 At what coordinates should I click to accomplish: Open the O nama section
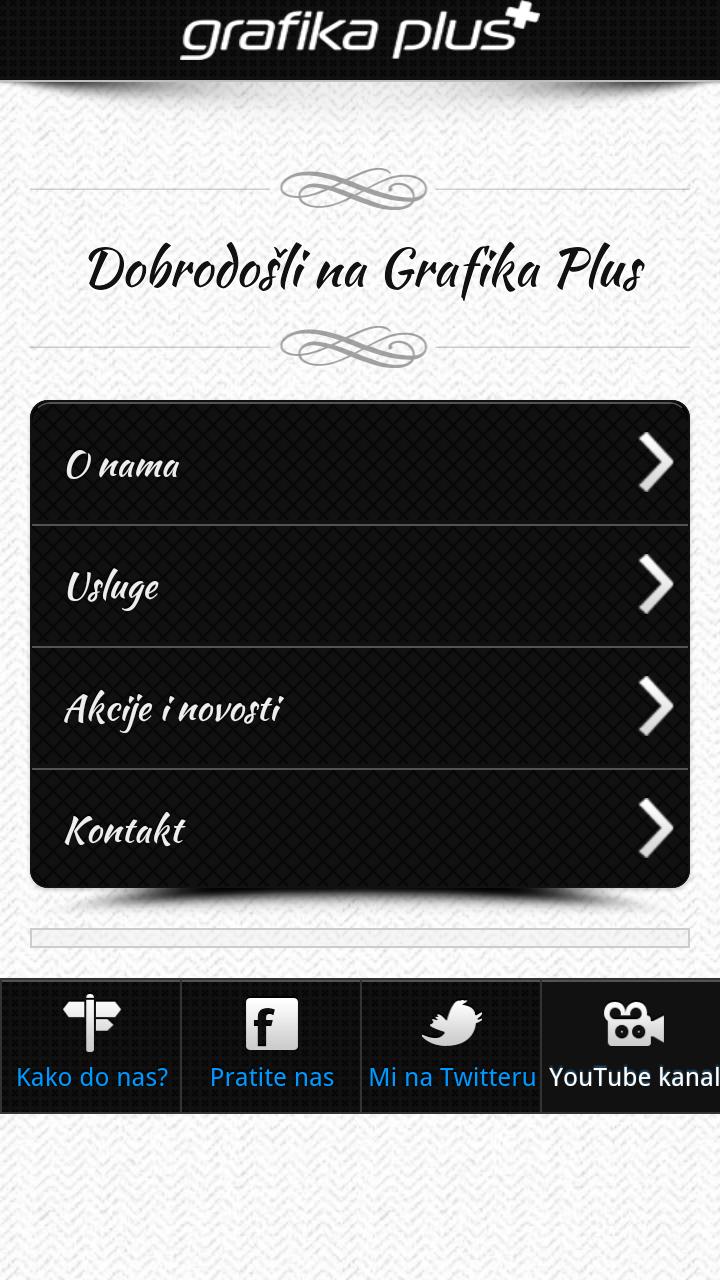point(360,464)
